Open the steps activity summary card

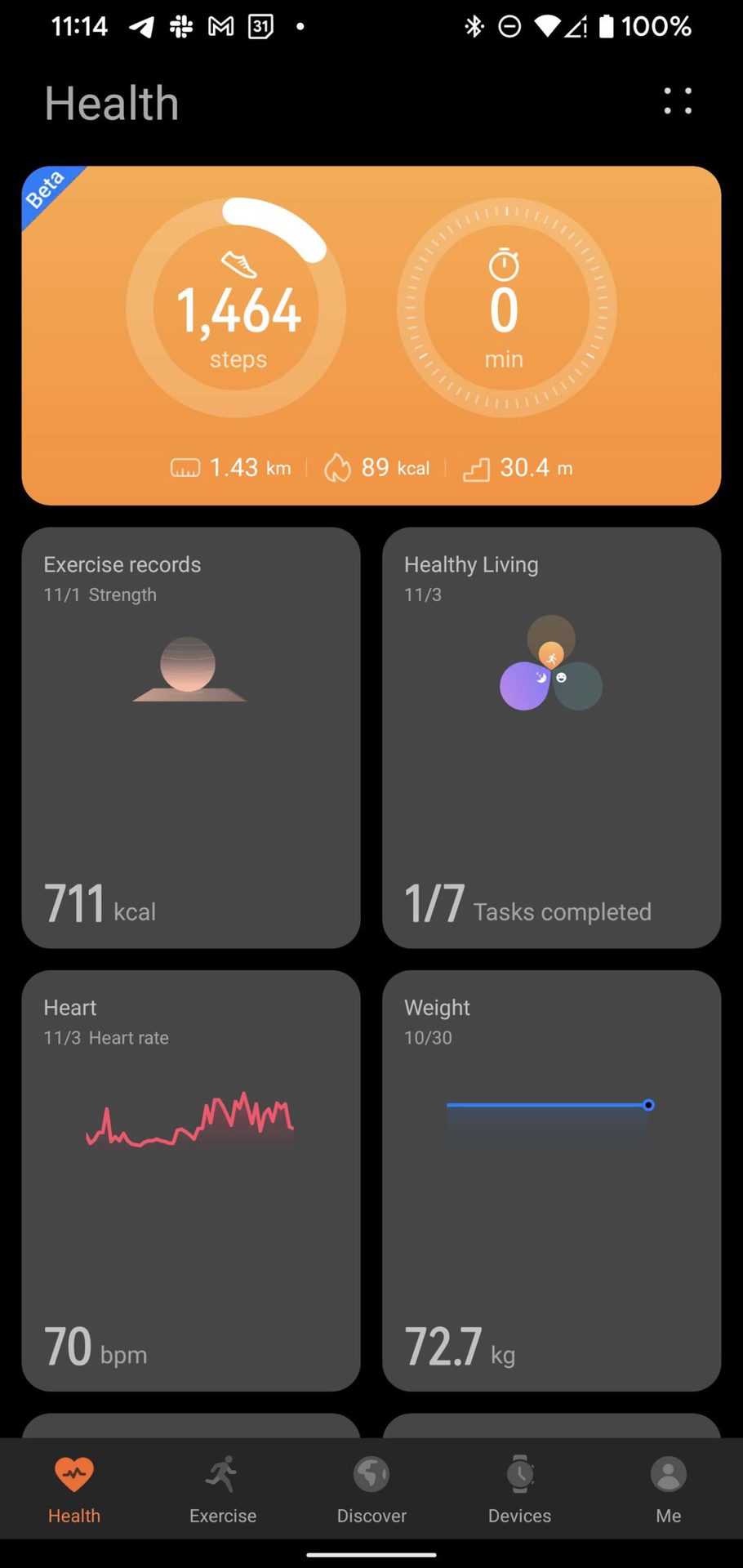(x=371, y=335)
